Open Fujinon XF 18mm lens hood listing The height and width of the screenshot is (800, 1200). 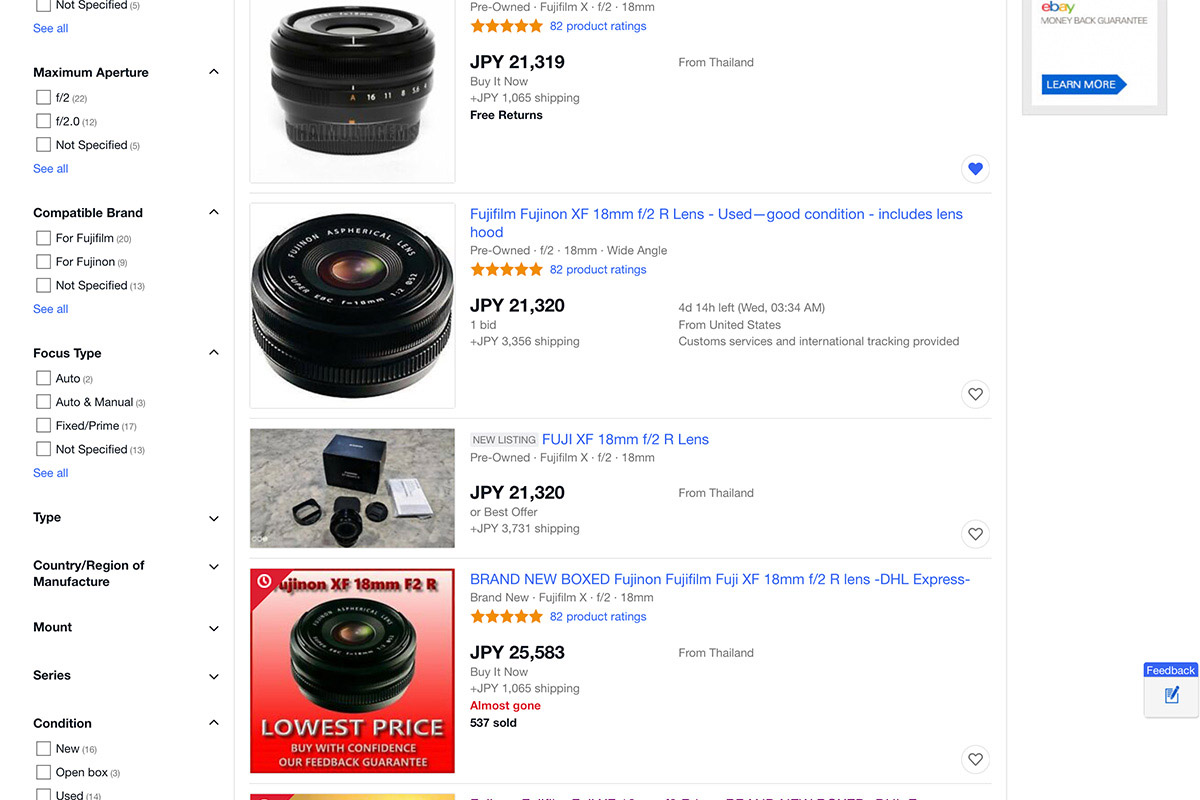pyautogui.click(x=716, y=214)
